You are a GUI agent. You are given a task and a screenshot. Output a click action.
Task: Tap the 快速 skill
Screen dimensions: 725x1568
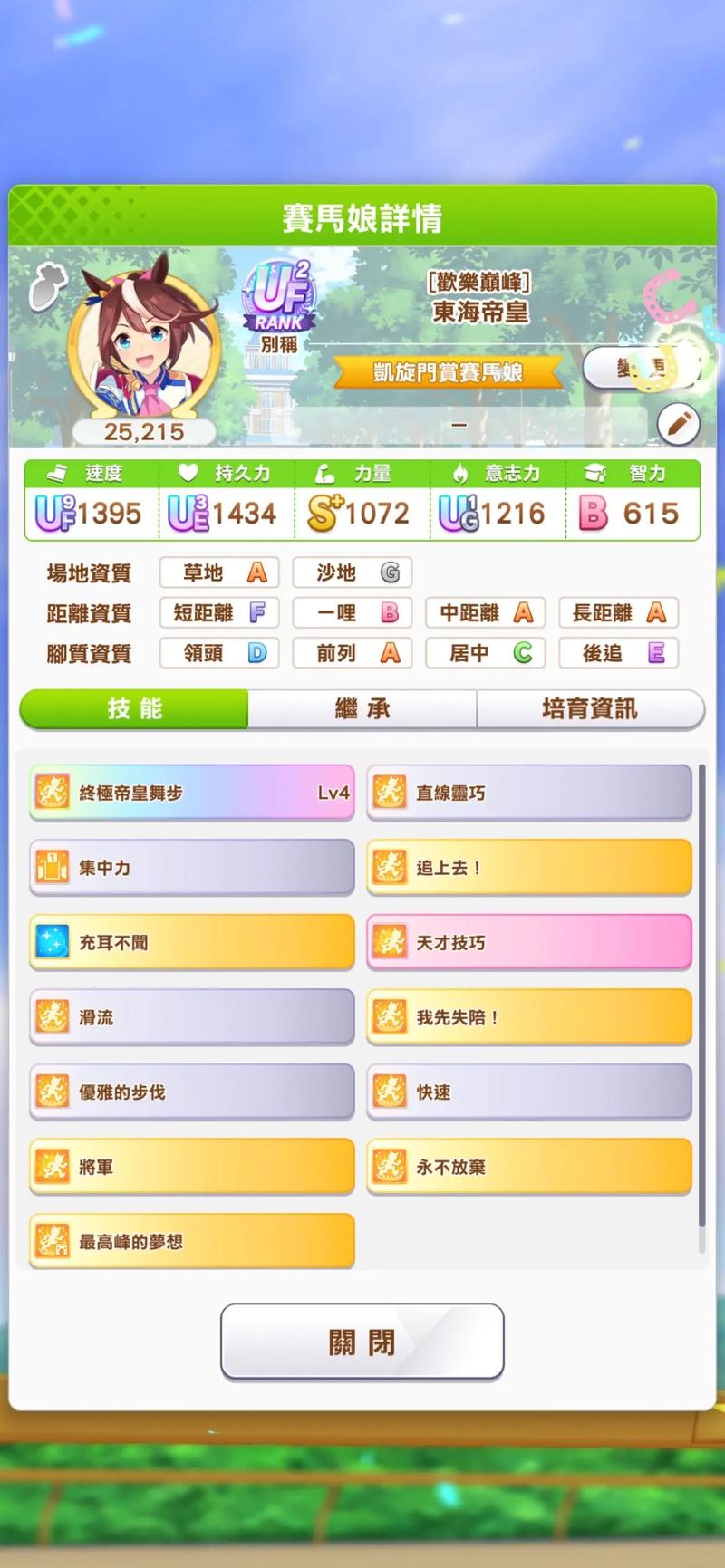point(529,1092)
